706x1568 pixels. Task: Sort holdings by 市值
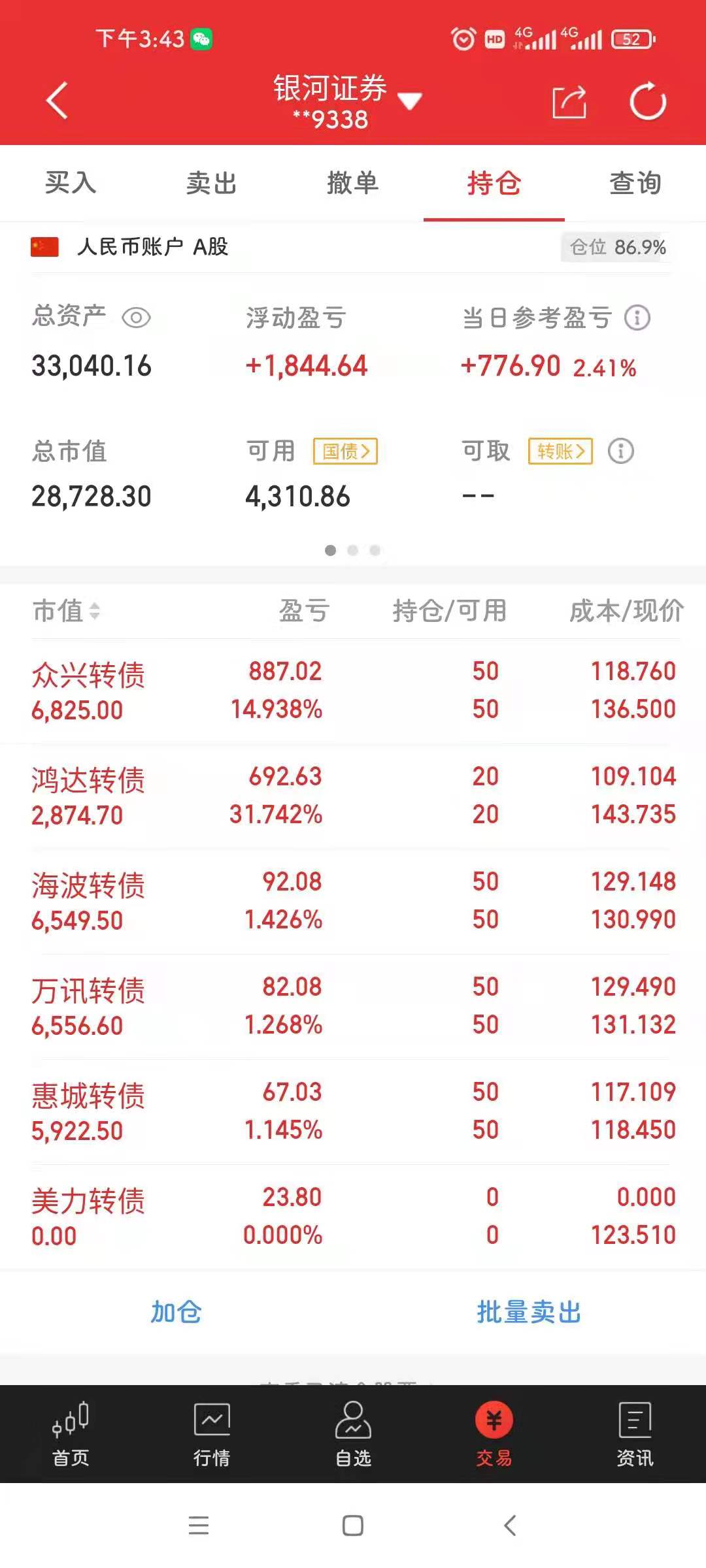[x=66, y=611]
